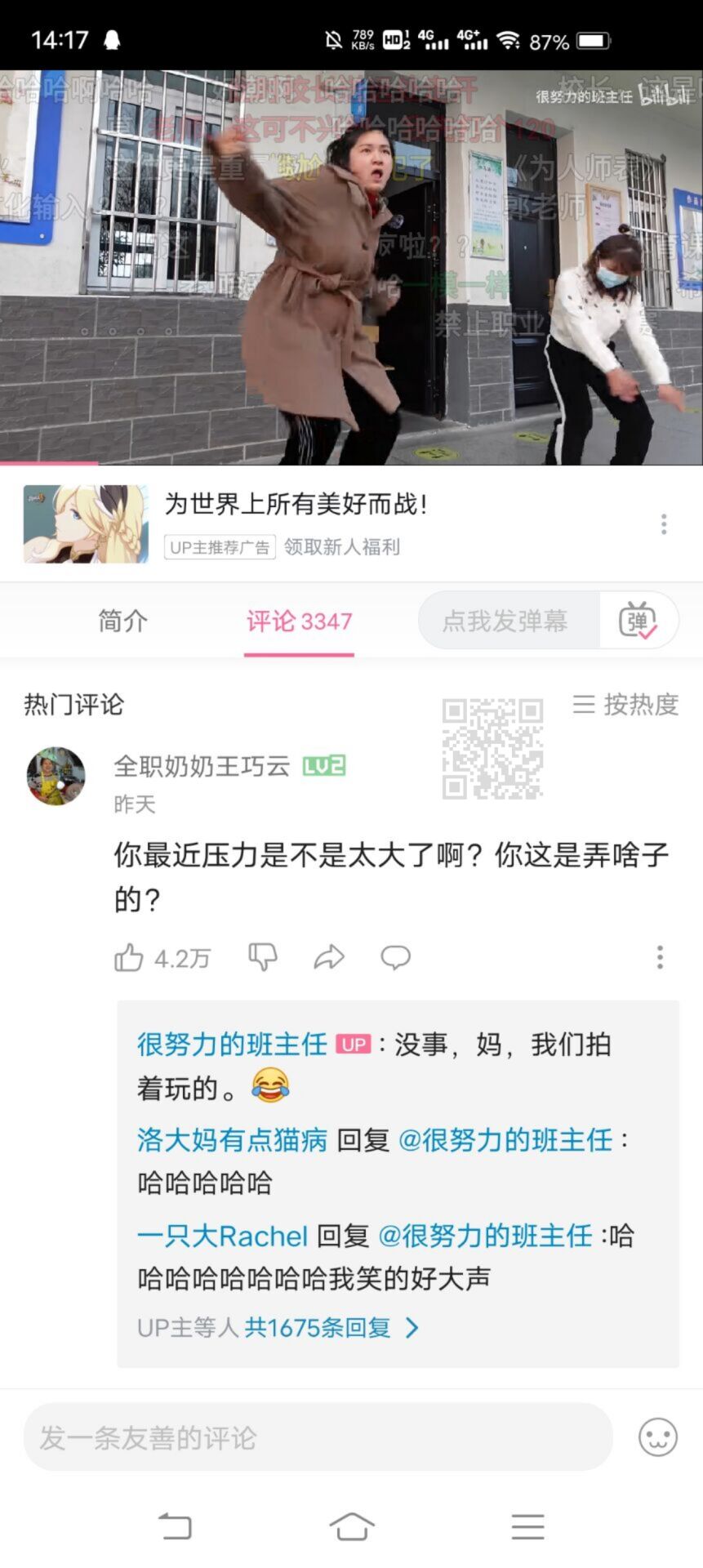This screenshot has width=703, height=1568.
Task: Visit 一只大Rachel's profile
Action: [x=222, y=1236]
